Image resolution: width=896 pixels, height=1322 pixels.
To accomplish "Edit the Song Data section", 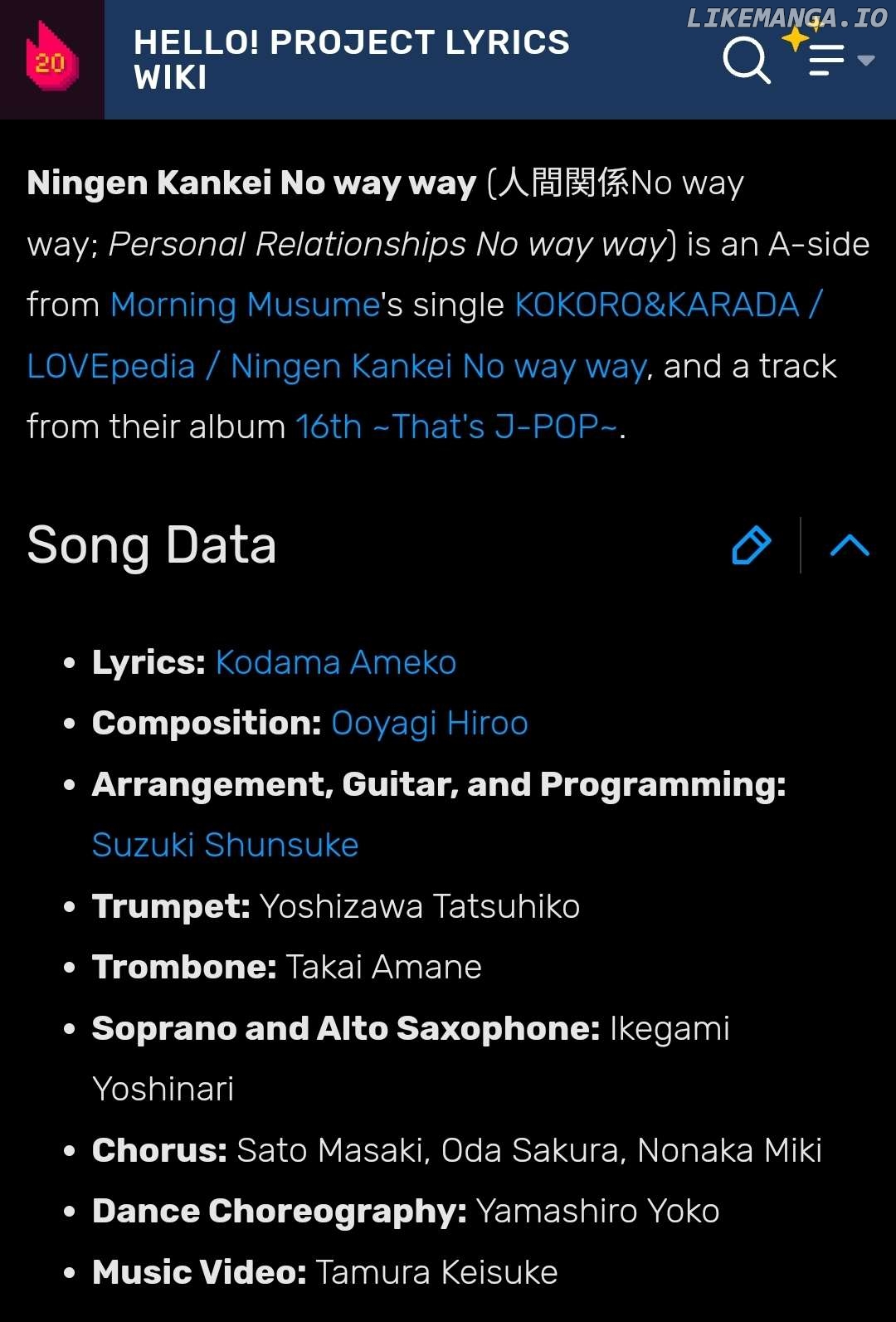I will point(752,545).
